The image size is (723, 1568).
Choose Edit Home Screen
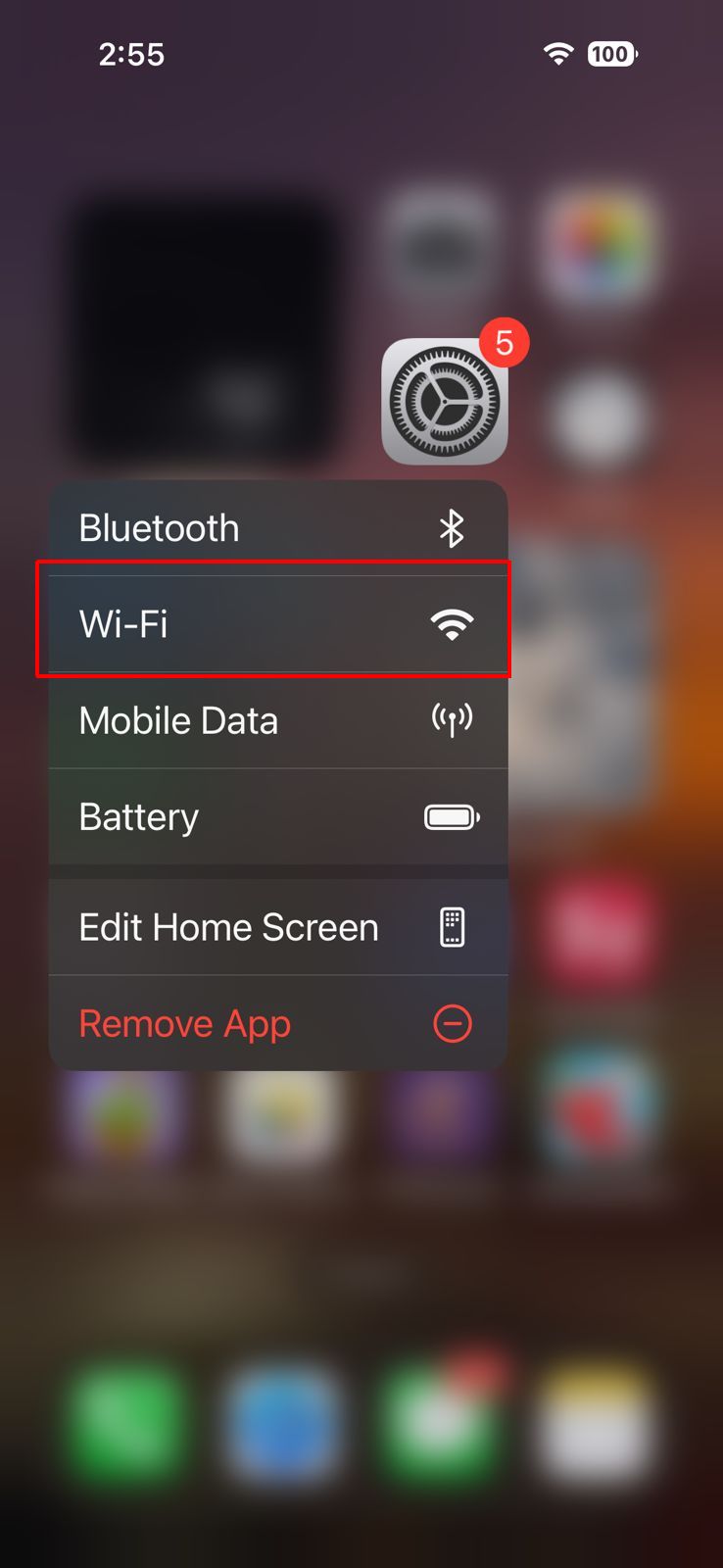click(277, 927)
